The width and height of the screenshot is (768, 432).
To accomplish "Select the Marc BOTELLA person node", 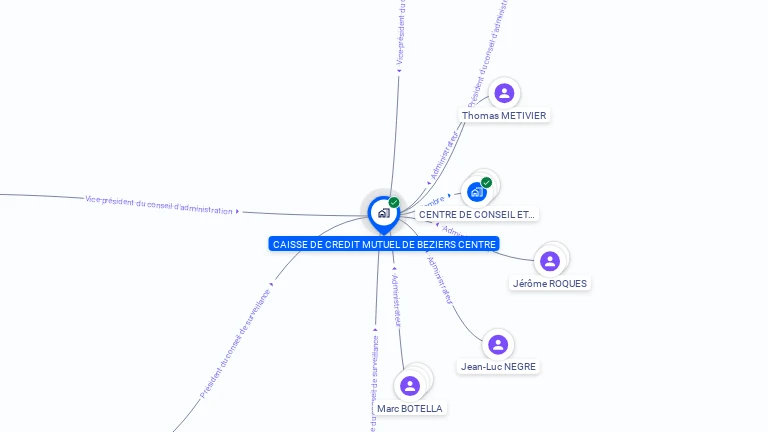I will pyautogui.click(x=410, y=386).
